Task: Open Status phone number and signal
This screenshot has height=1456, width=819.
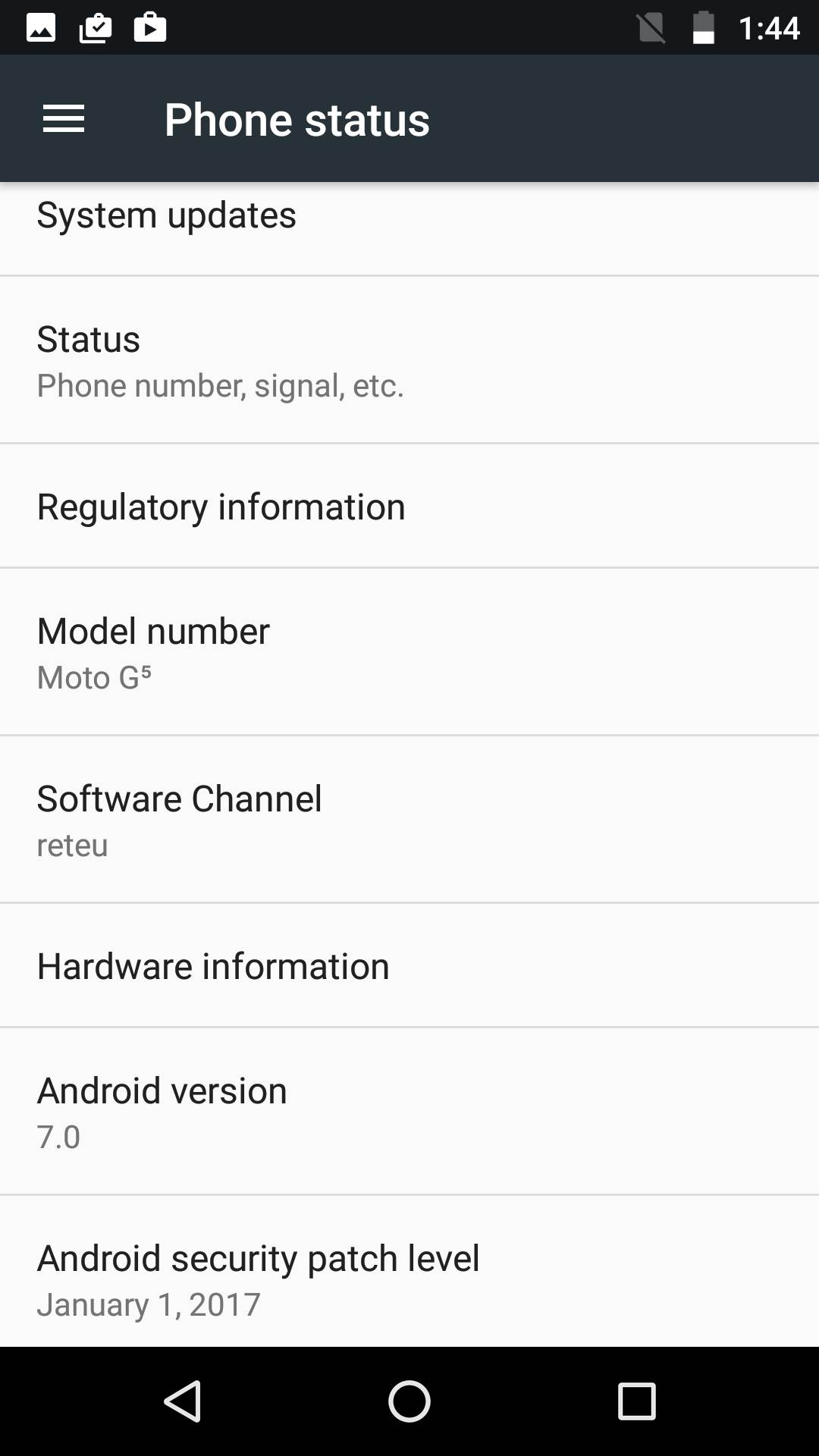Action: (409, 360)
